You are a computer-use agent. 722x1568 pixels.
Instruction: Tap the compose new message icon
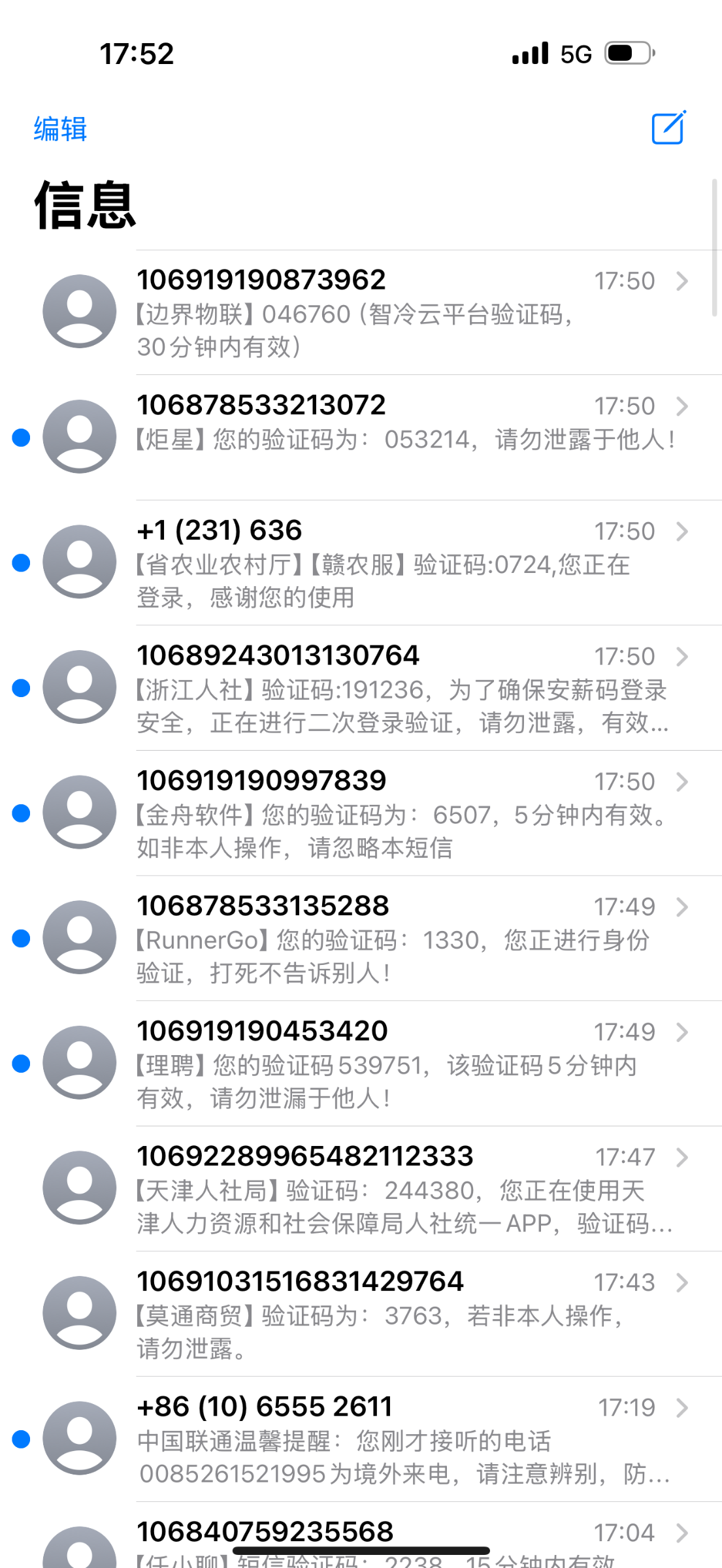668,127
